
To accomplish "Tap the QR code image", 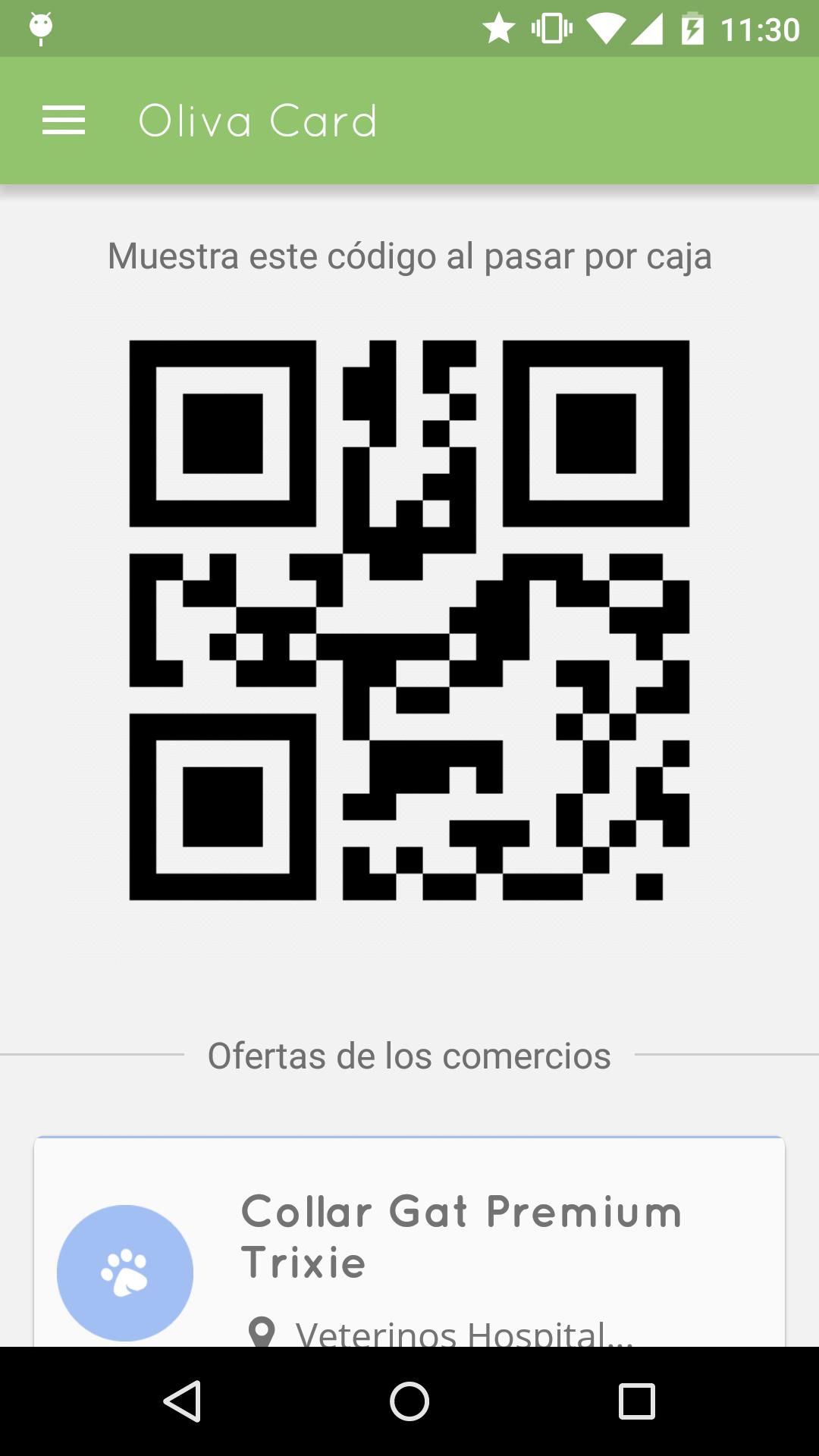I will point(409,622).
